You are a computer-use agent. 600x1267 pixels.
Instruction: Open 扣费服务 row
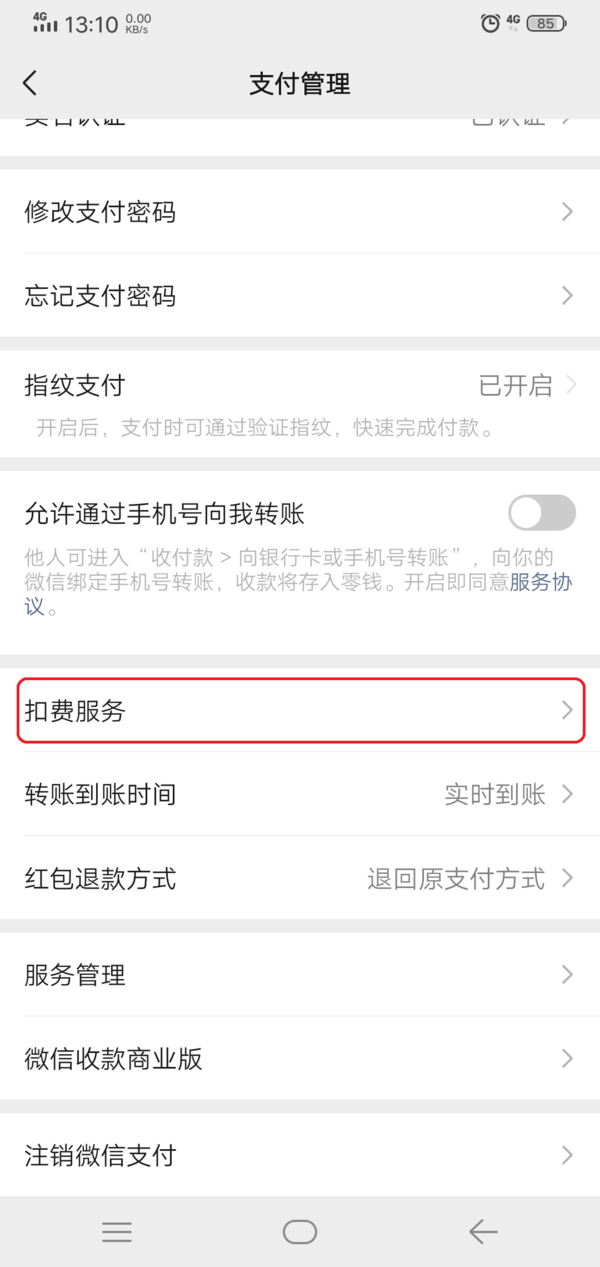pyautogui.click(x=300, y=711)
